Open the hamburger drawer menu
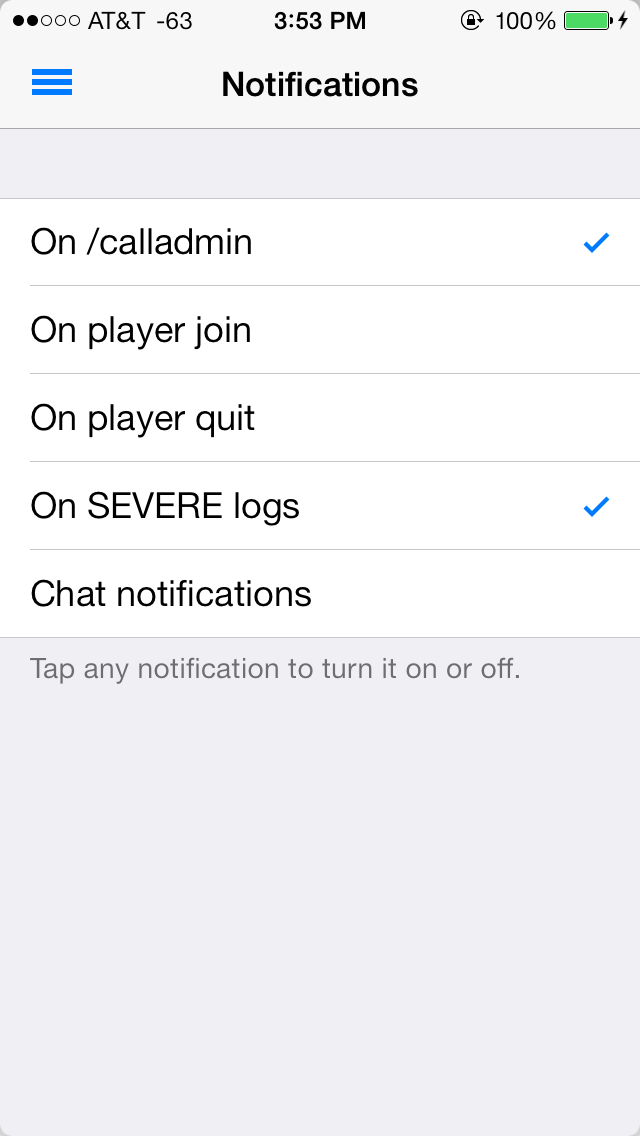Viewport: 640px width, 1136px height. [52, 84]
